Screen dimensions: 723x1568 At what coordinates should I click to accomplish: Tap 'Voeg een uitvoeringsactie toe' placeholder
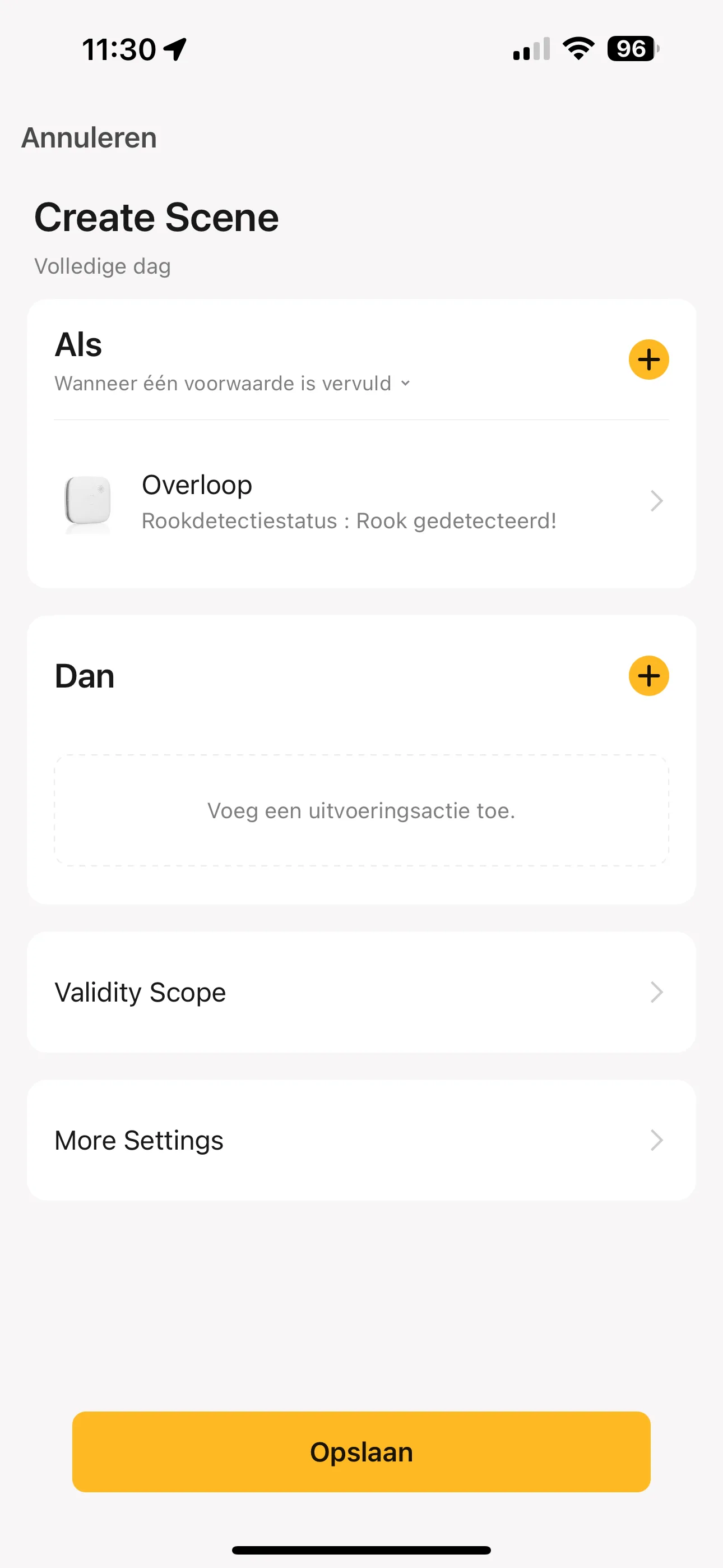pyautogui.click(x=361, y=810)
